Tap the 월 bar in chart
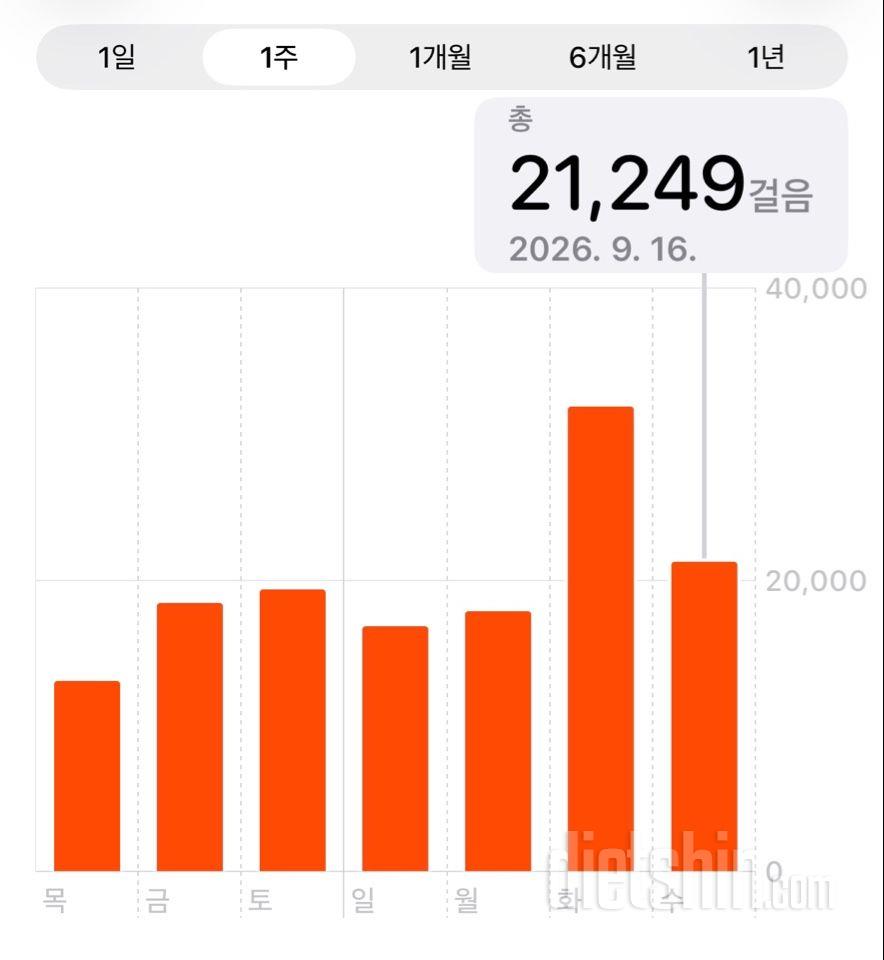The image size is (884, 960). coord(498,741)
